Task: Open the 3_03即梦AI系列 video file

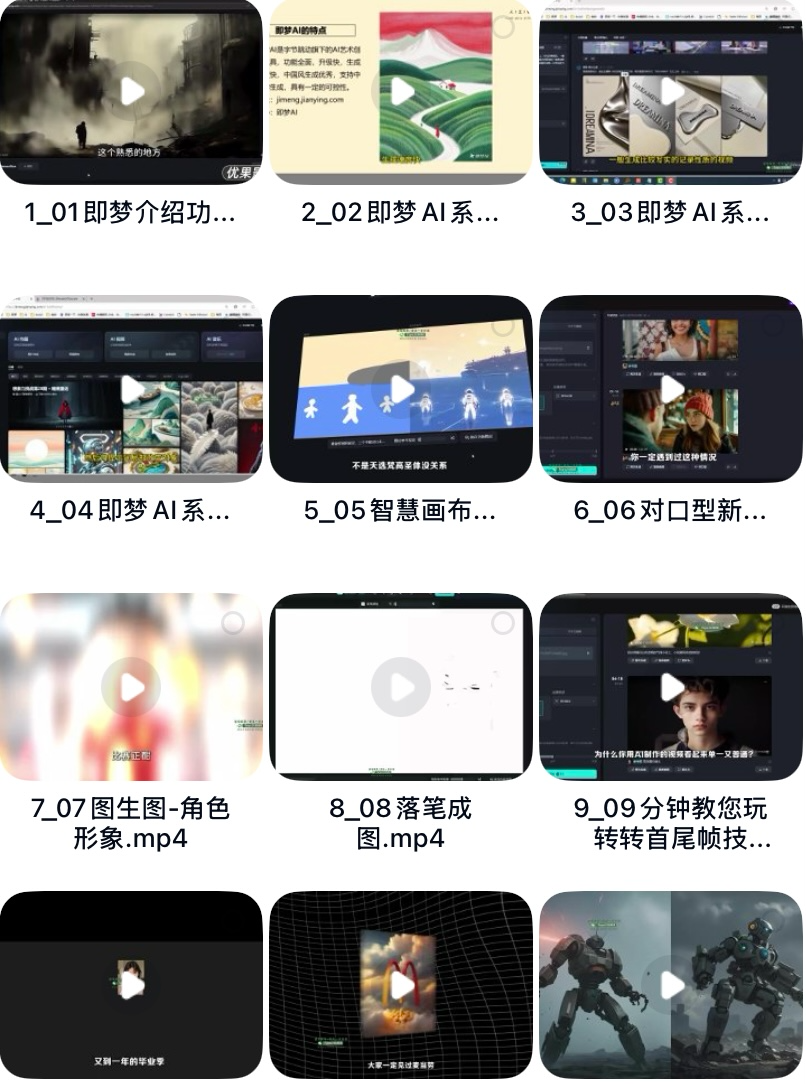Action: (670, 92)
